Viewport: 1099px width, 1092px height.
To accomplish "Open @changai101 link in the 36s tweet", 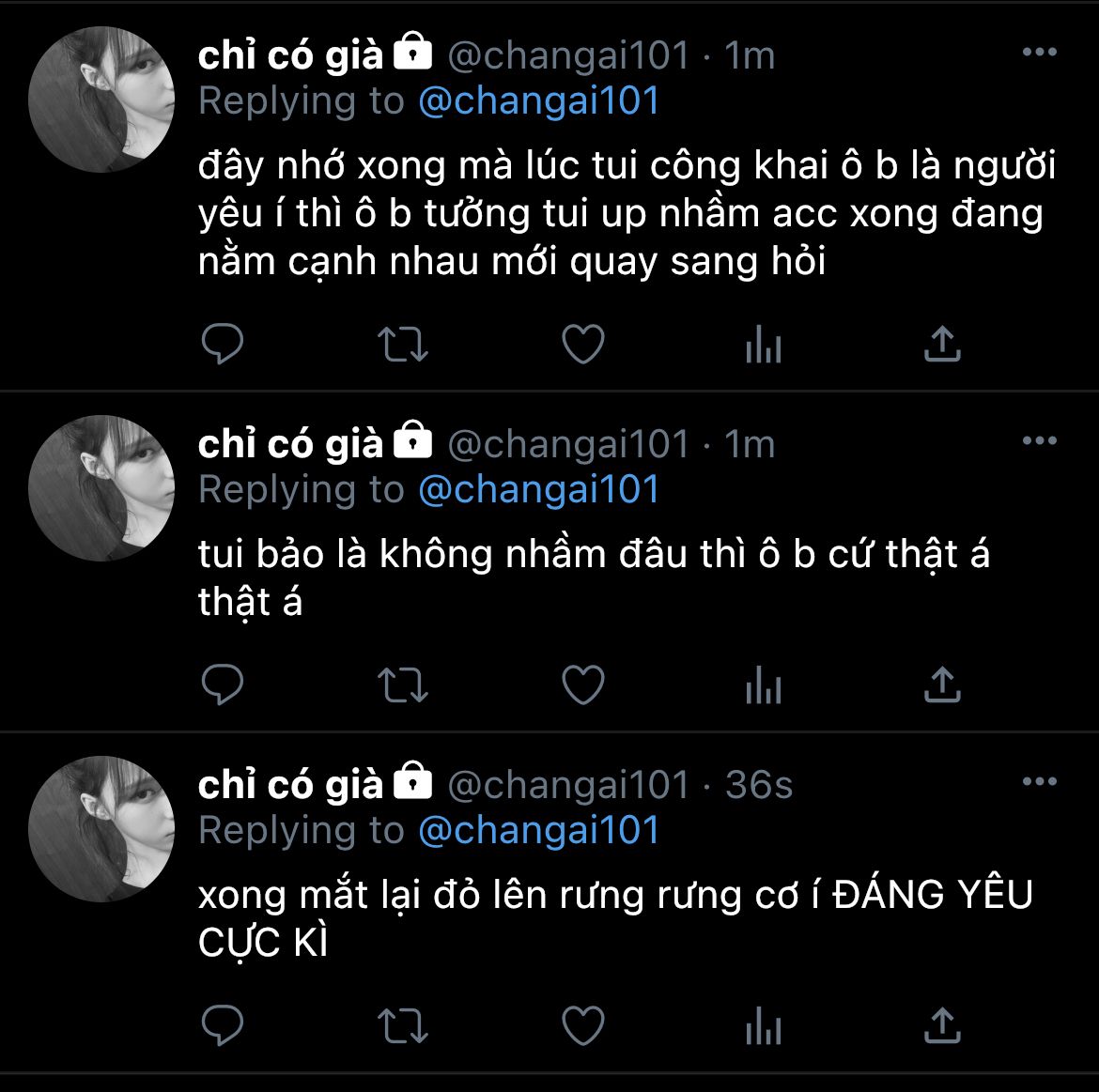I will [538, 831].
